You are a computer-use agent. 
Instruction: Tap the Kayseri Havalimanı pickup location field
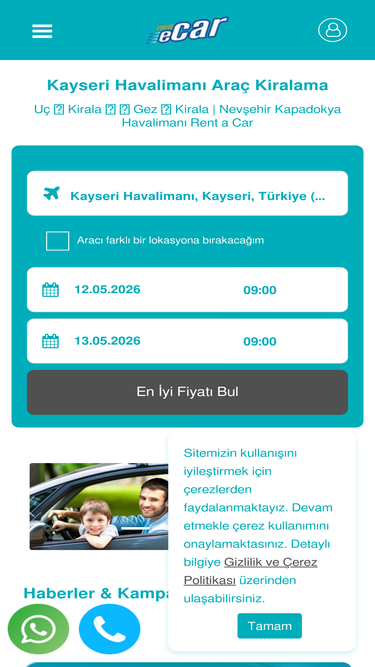pos(188,194)
